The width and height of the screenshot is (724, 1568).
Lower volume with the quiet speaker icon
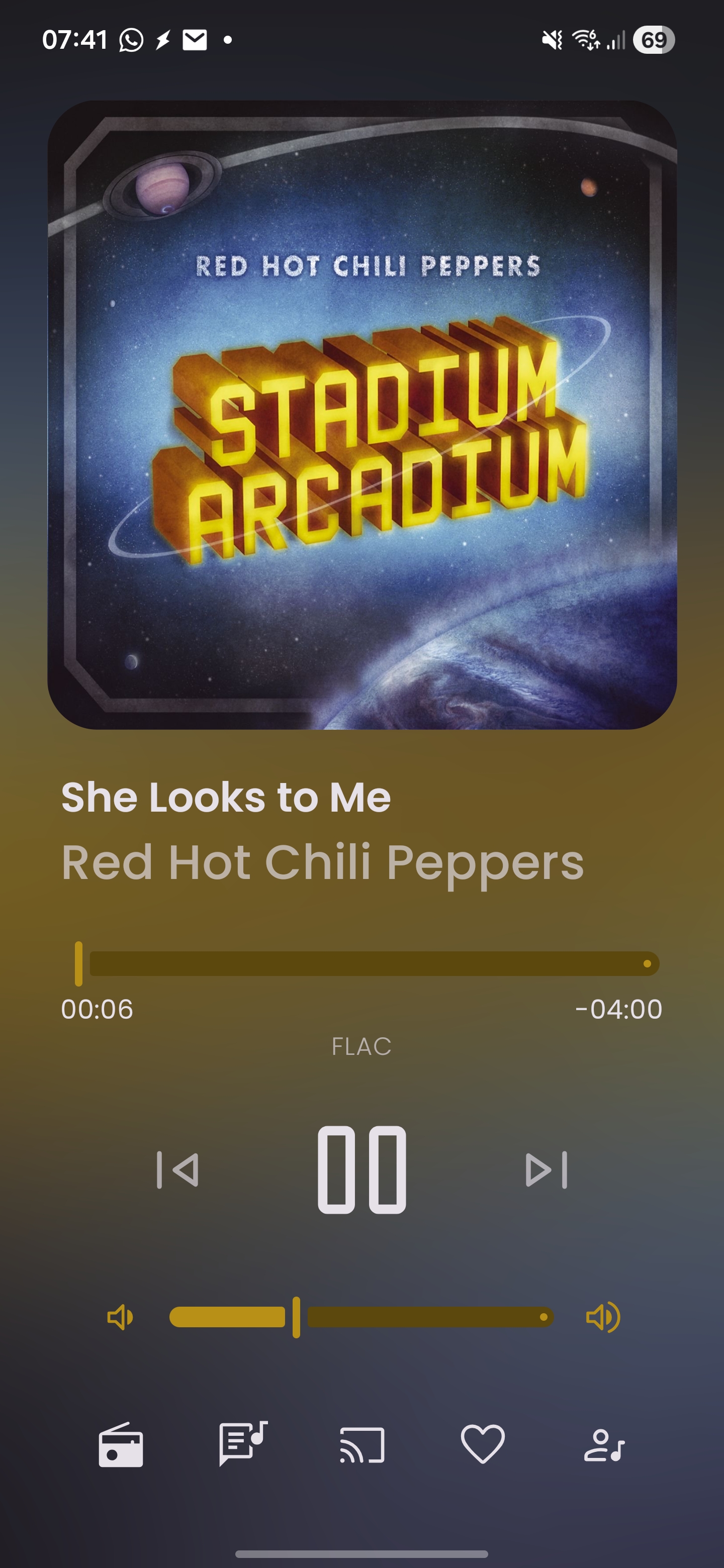(x=120, y=1317)
